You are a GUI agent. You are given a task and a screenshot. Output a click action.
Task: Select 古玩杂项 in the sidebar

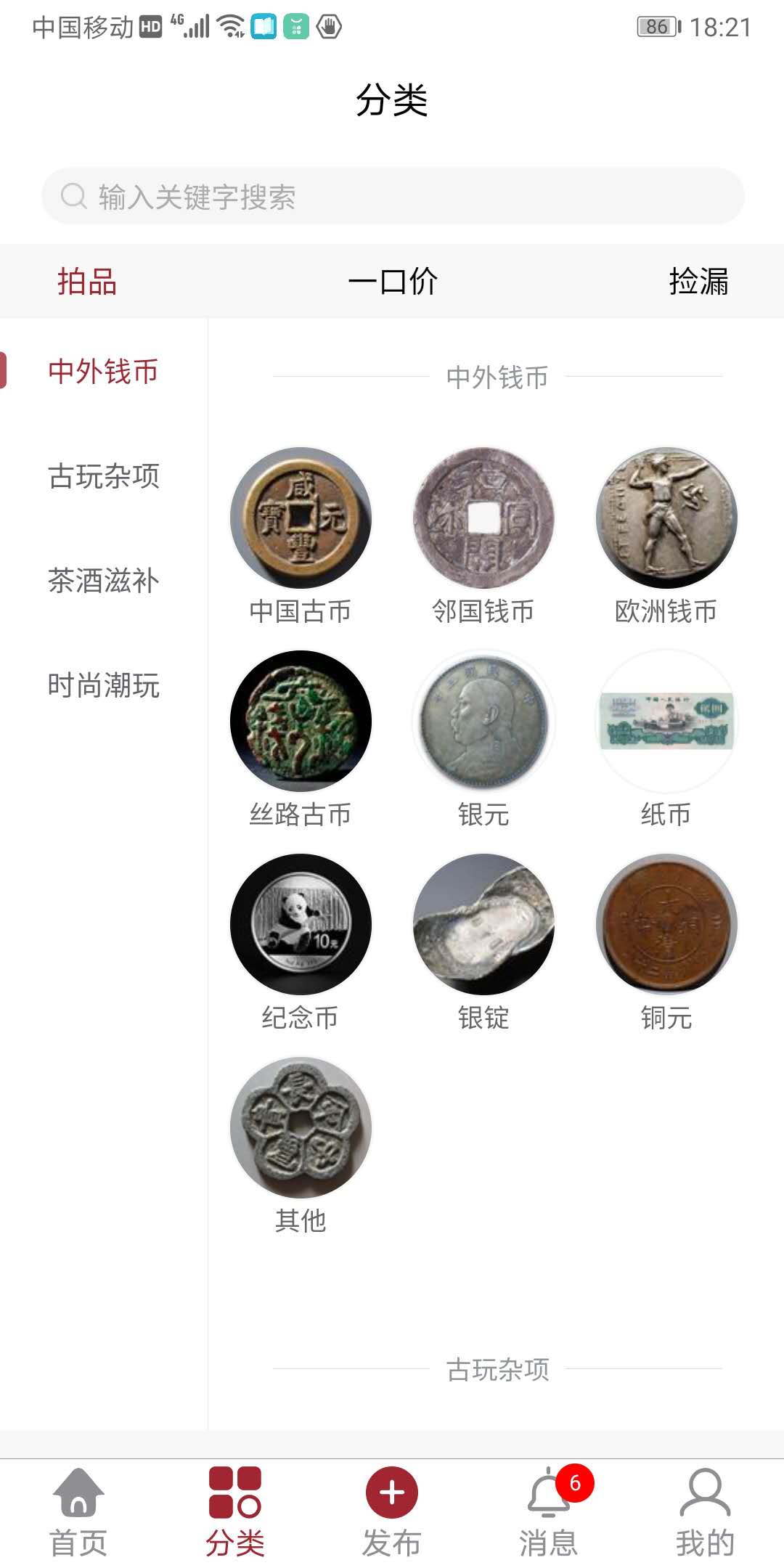point(103,478)
